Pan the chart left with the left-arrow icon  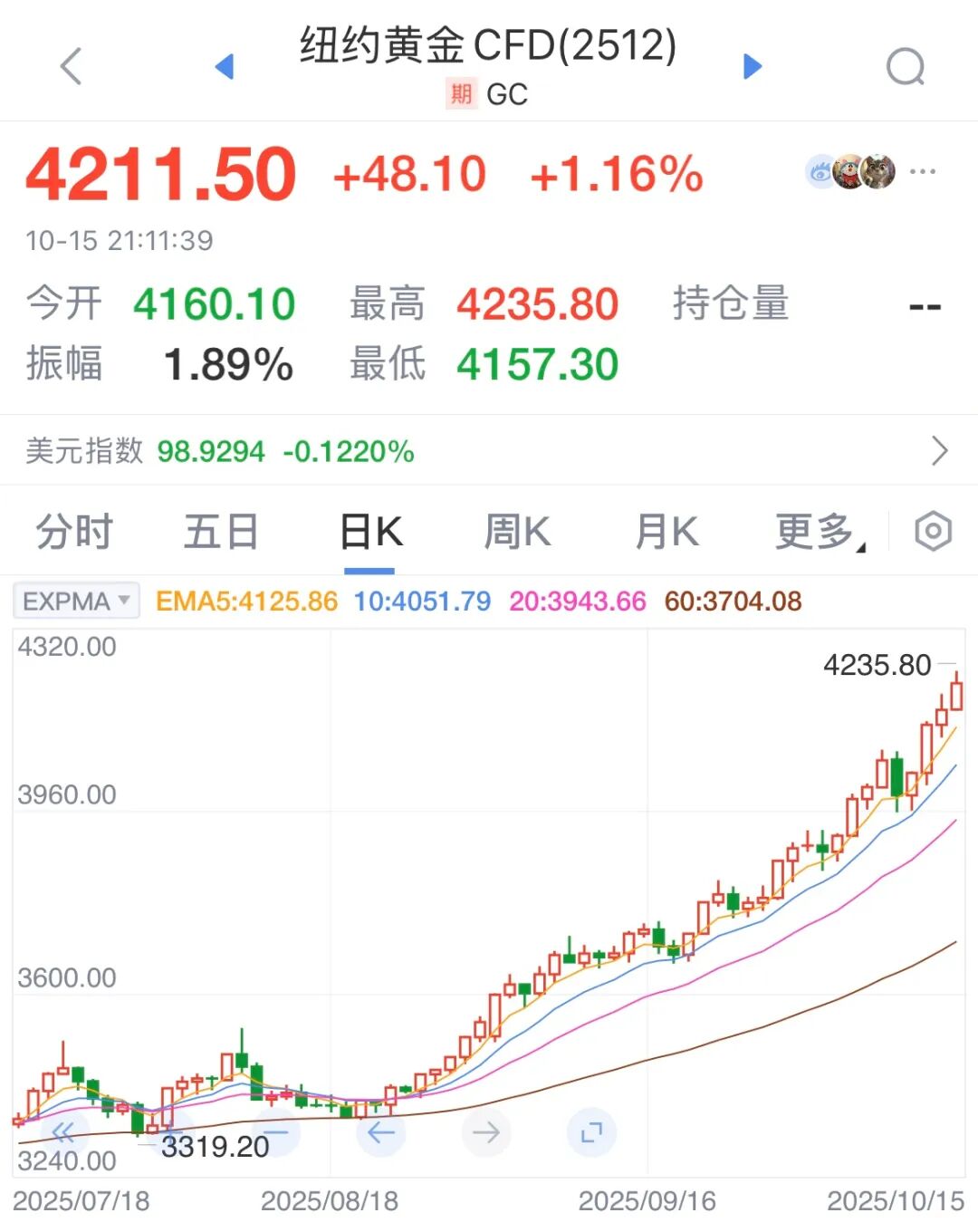pos(380,1132)
